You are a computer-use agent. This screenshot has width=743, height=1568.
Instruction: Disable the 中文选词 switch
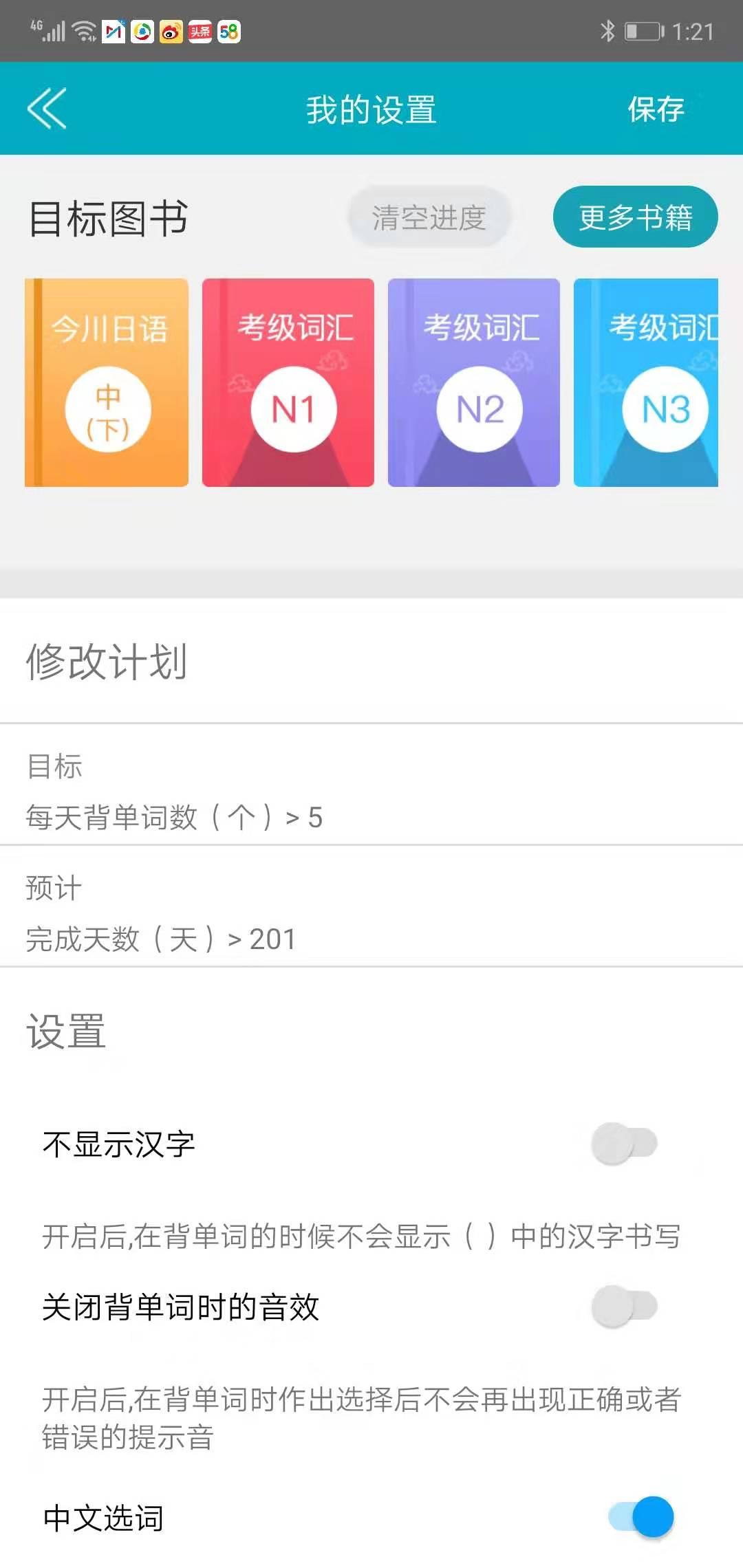pyautogui.click(x=641, y=1516)
